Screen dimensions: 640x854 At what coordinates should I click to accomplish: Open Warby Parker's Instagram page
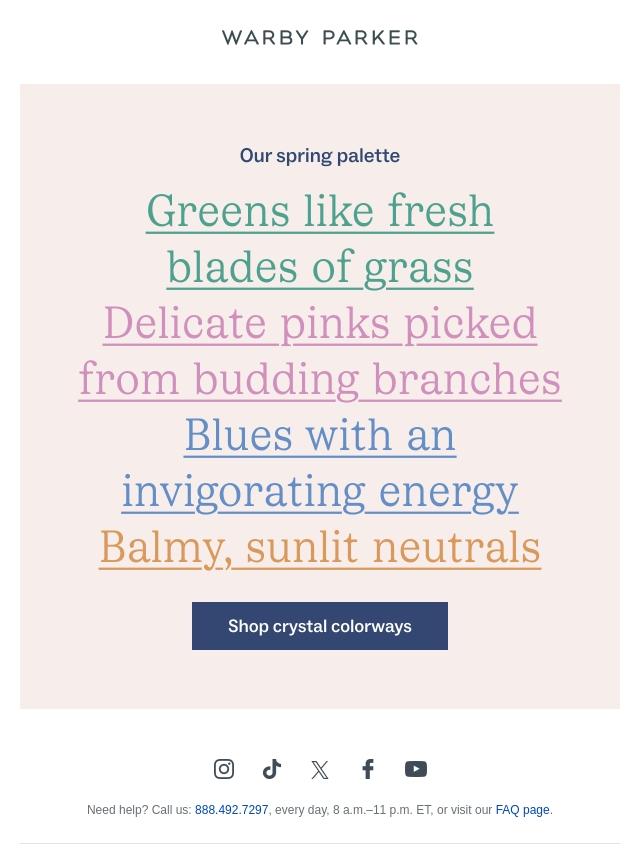(x=224, y=769)
